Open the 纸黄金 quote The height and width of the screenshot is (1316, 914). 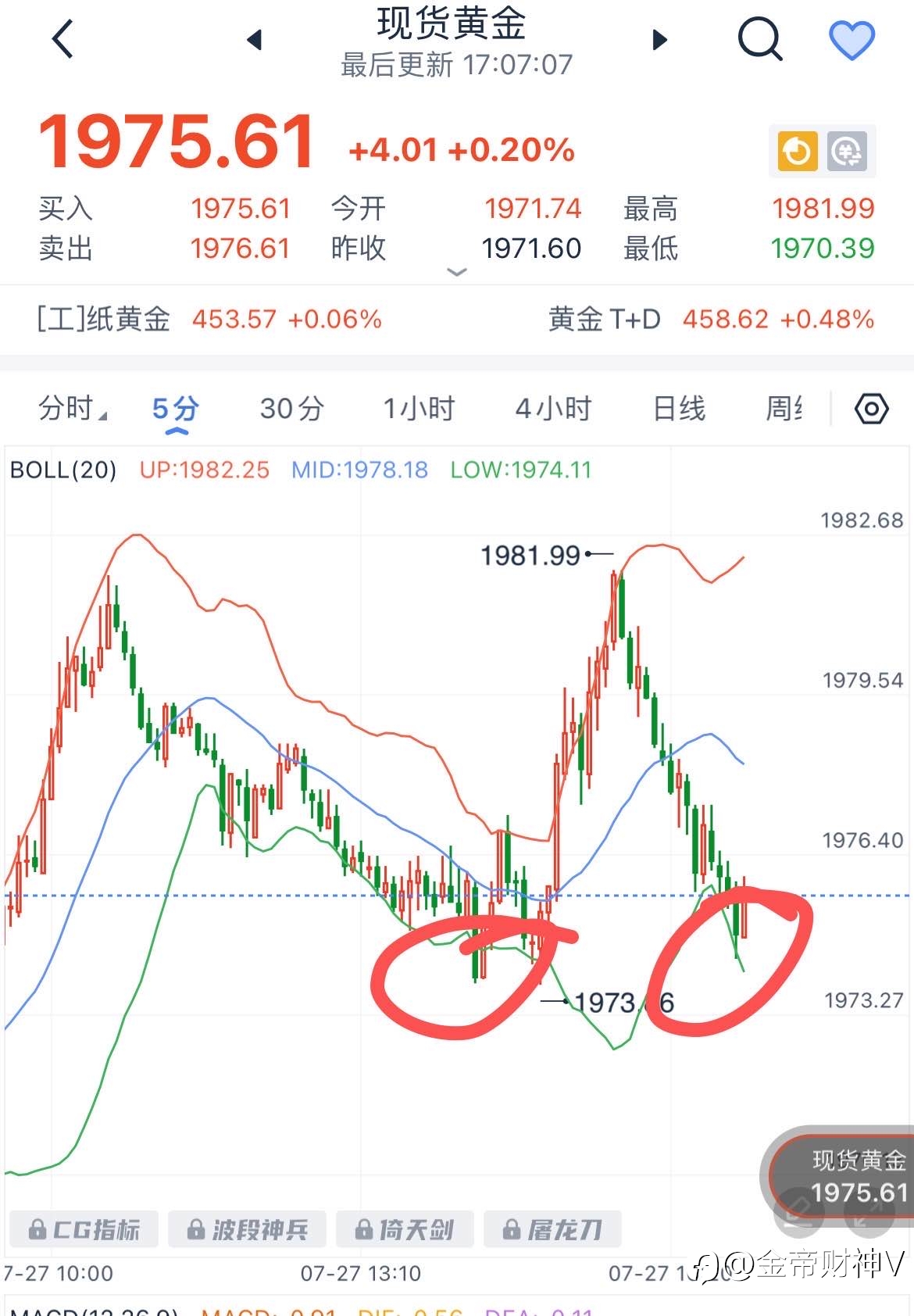click(x=209, y=319)
